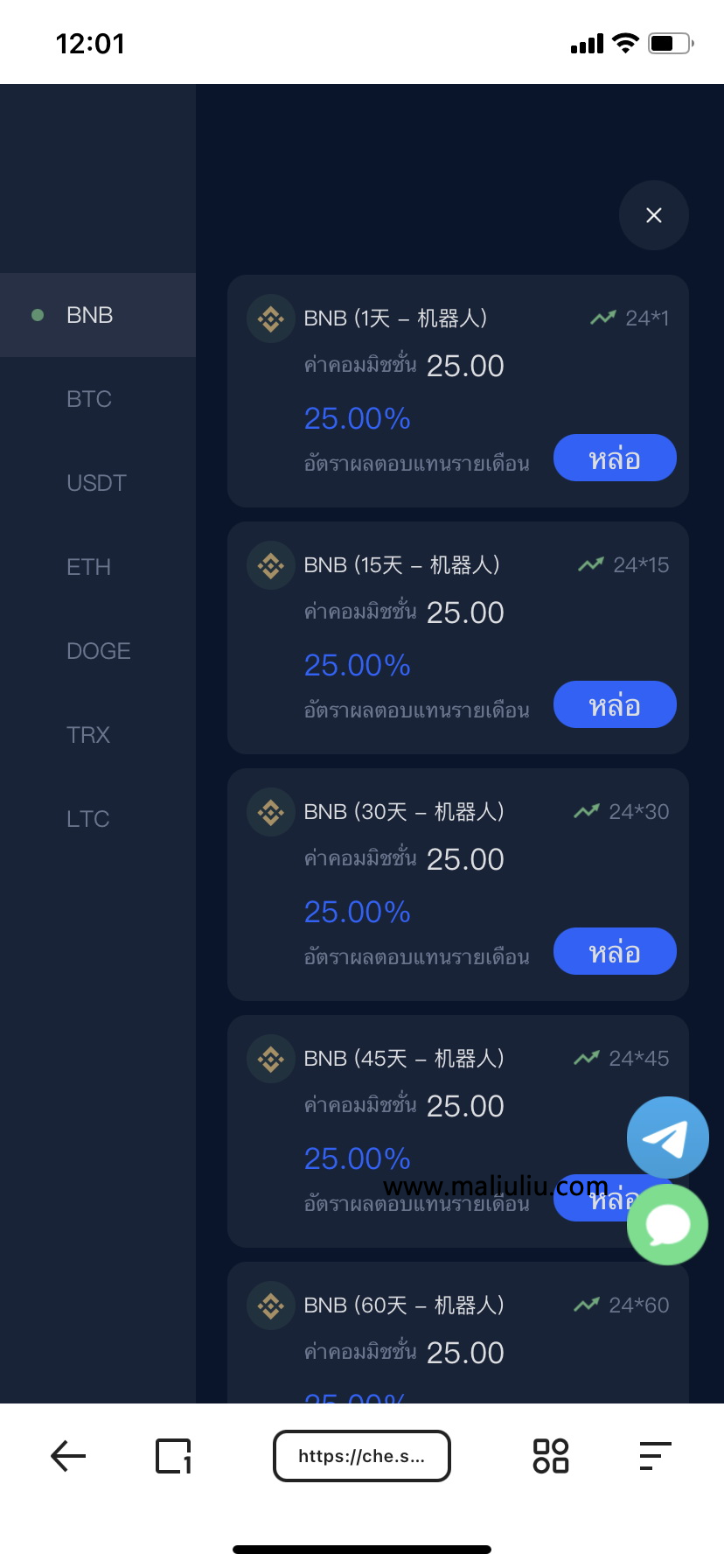The width and height of the screenshot is (724, 1568).
Task: Close the plans overlay with the X
Action: point(653,215)
